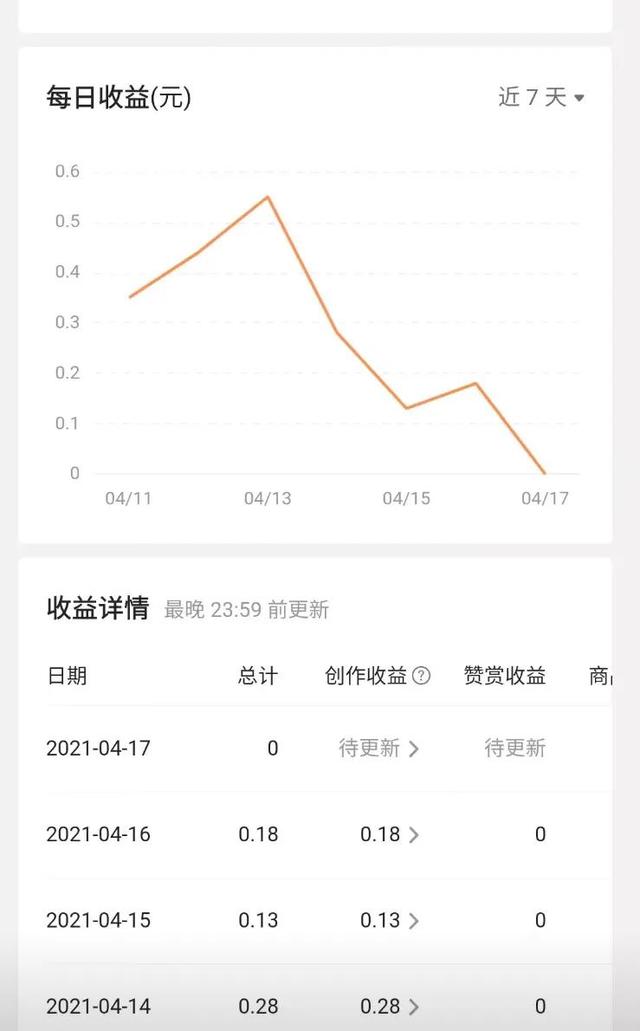The width and height of the screenshot is (640, 1031).
Task: Open the 近7天 time range dropdown
Action: (x=541, y=97)
